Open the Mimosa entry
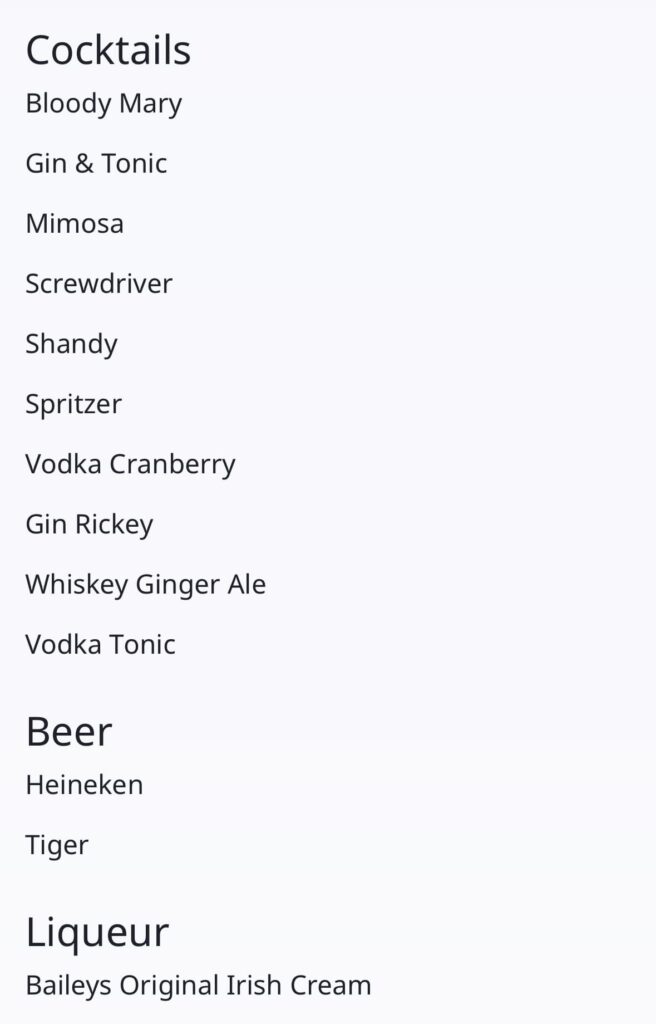Viewport: 656px width, 1024px height. [x=75, y=224]
